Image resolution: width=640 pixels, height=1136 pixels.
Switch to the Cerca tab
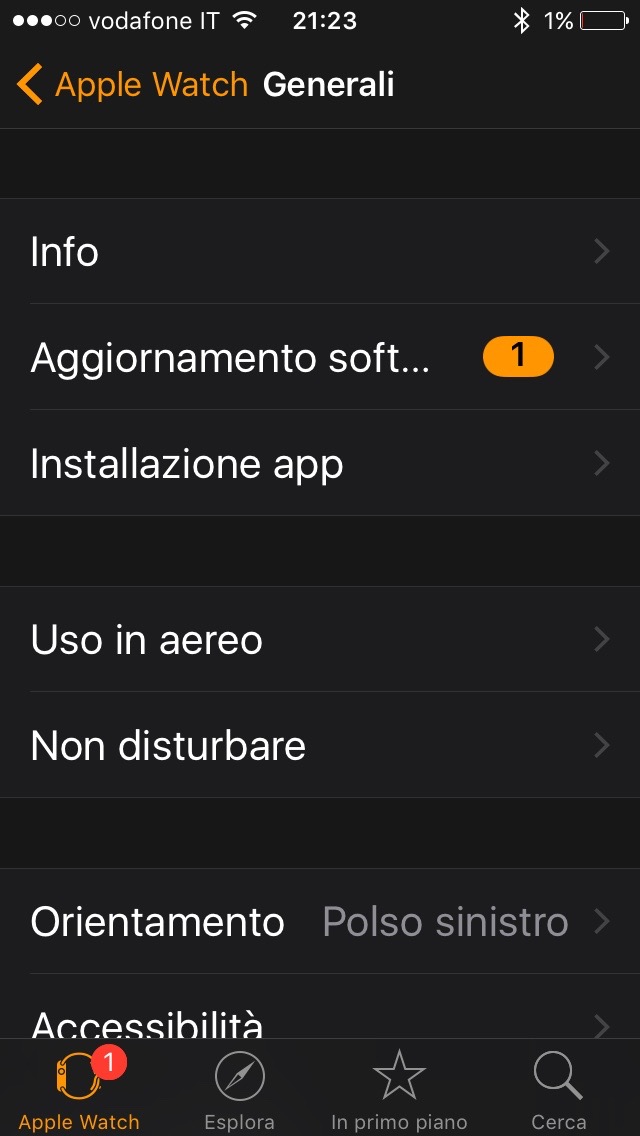[x=558, y=1090]
